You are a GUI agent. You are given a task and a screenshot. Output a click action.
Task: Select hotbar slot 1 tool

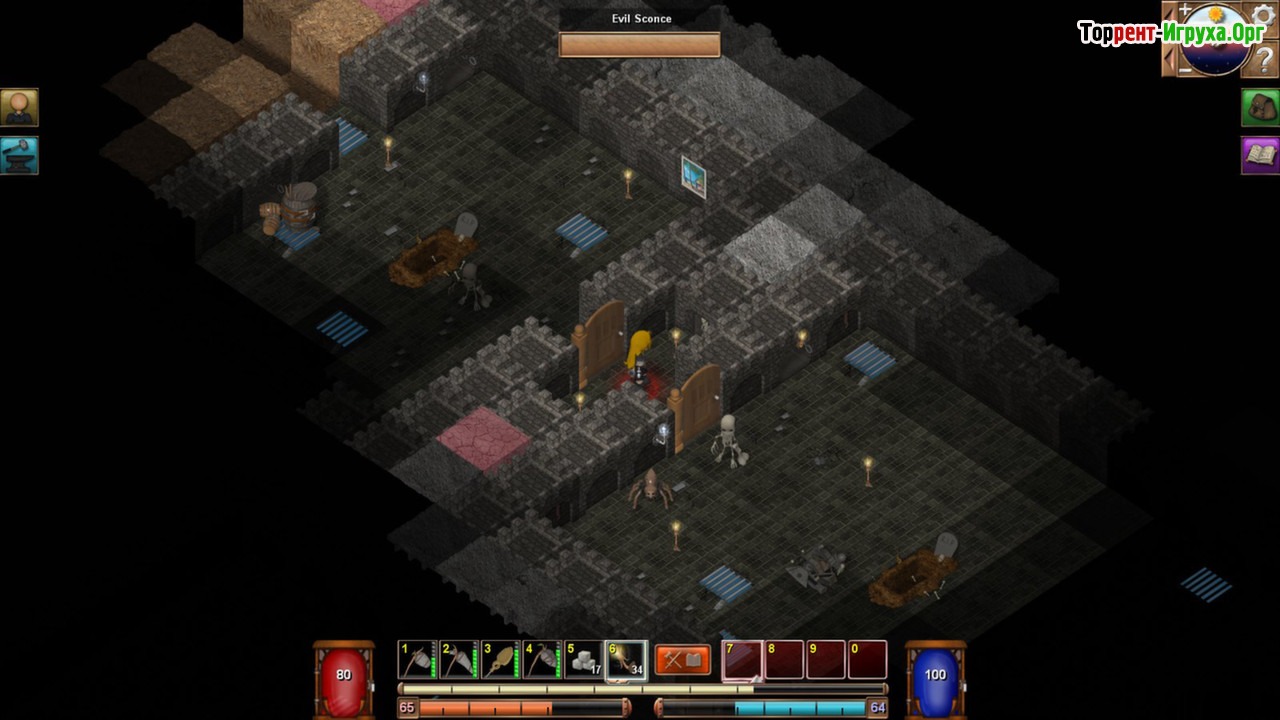(x=417, y=660)
